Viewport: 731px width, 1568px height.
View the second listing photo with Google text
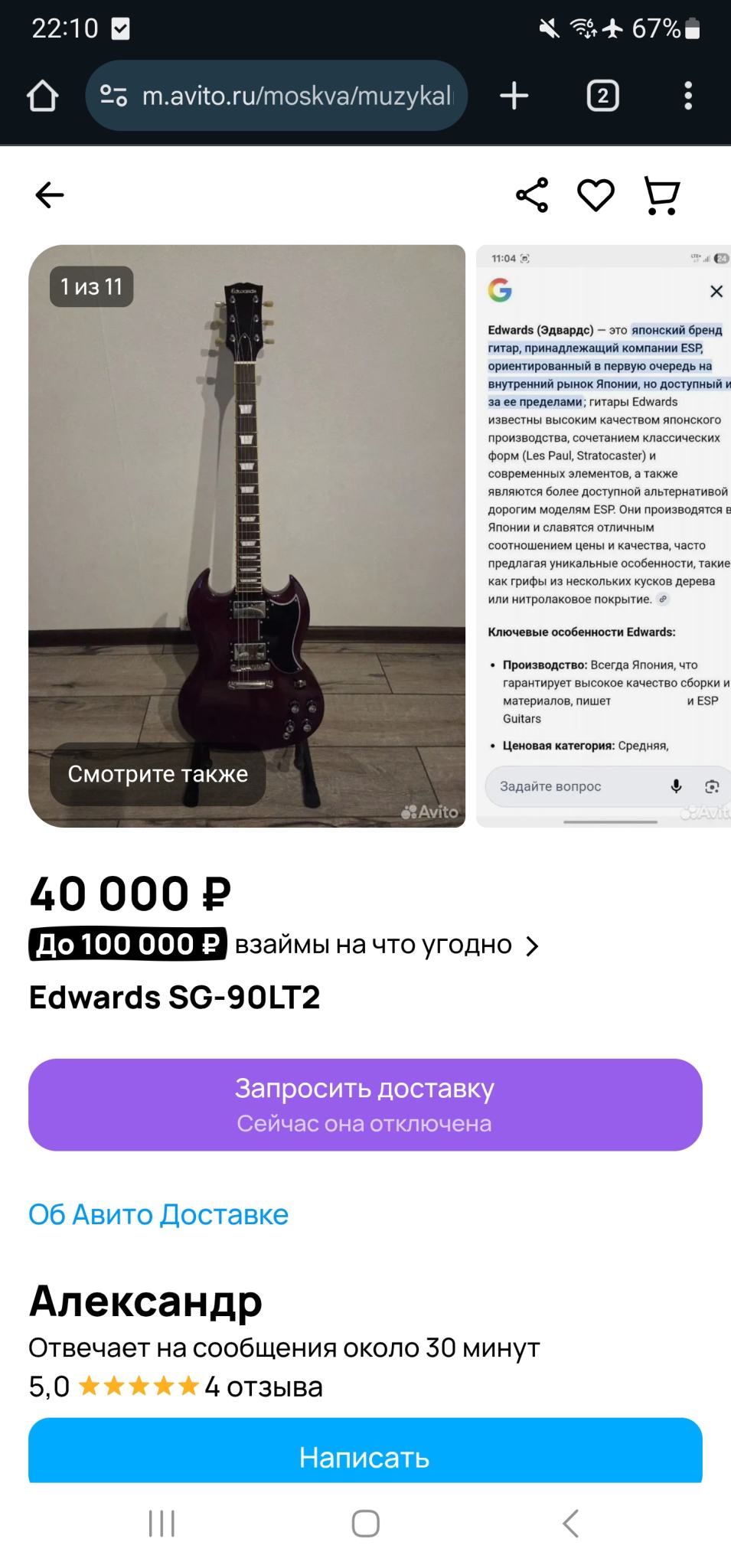[x=603, y=536]
